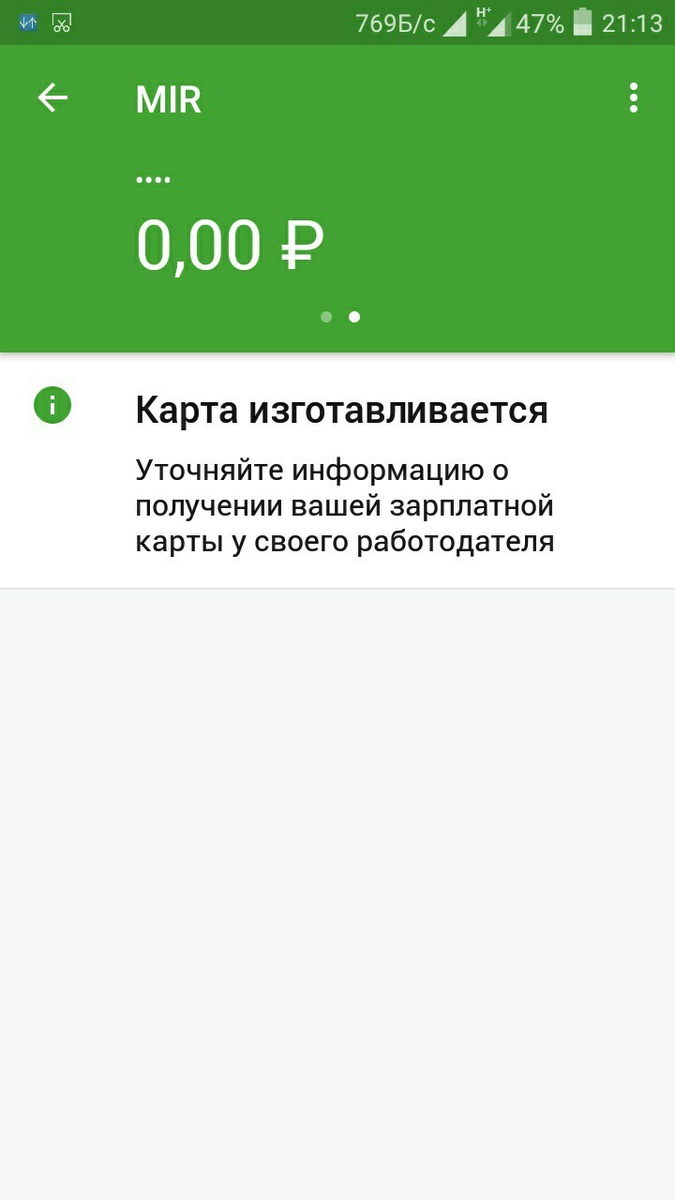The height and width of the screenshot is (1200, 675).
Task: Select the first page indicator dot
Action: click(326, 317)
